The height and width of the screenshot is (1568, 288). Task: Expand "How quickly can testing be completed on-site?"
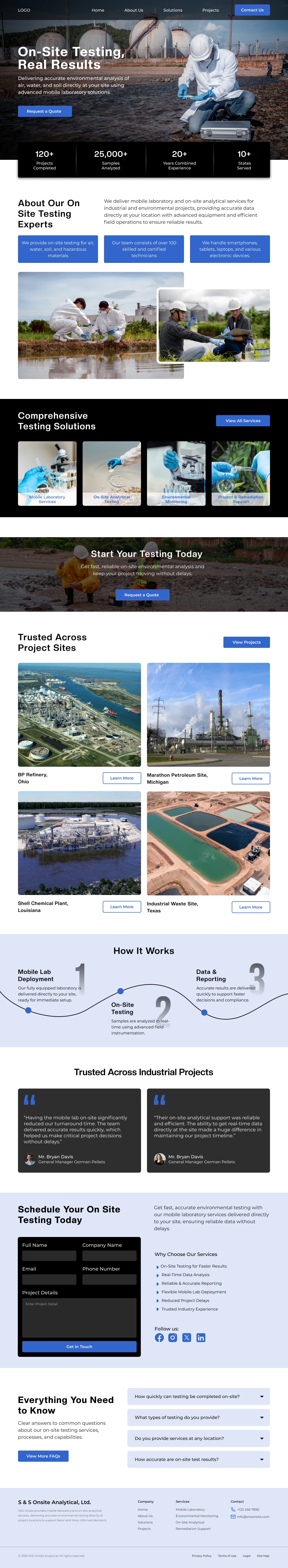point(198,1396)
